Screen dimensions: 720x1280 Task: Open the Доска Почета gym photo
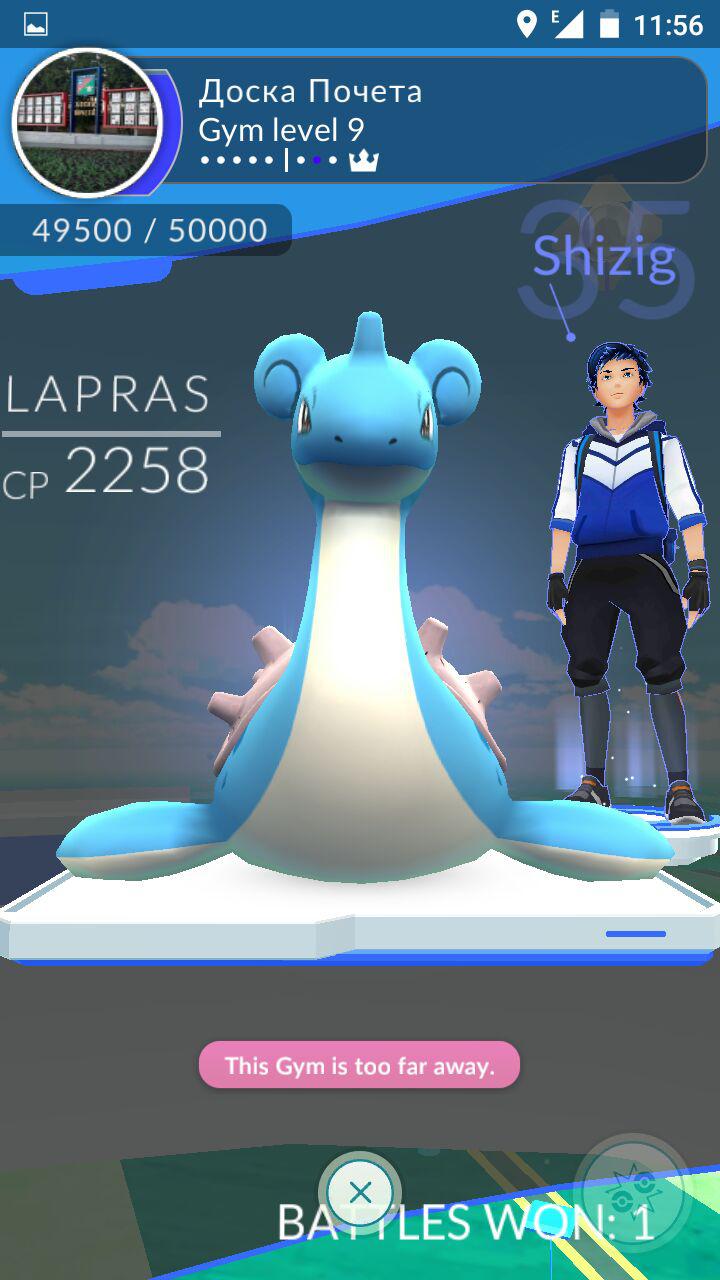click(88, 121)
